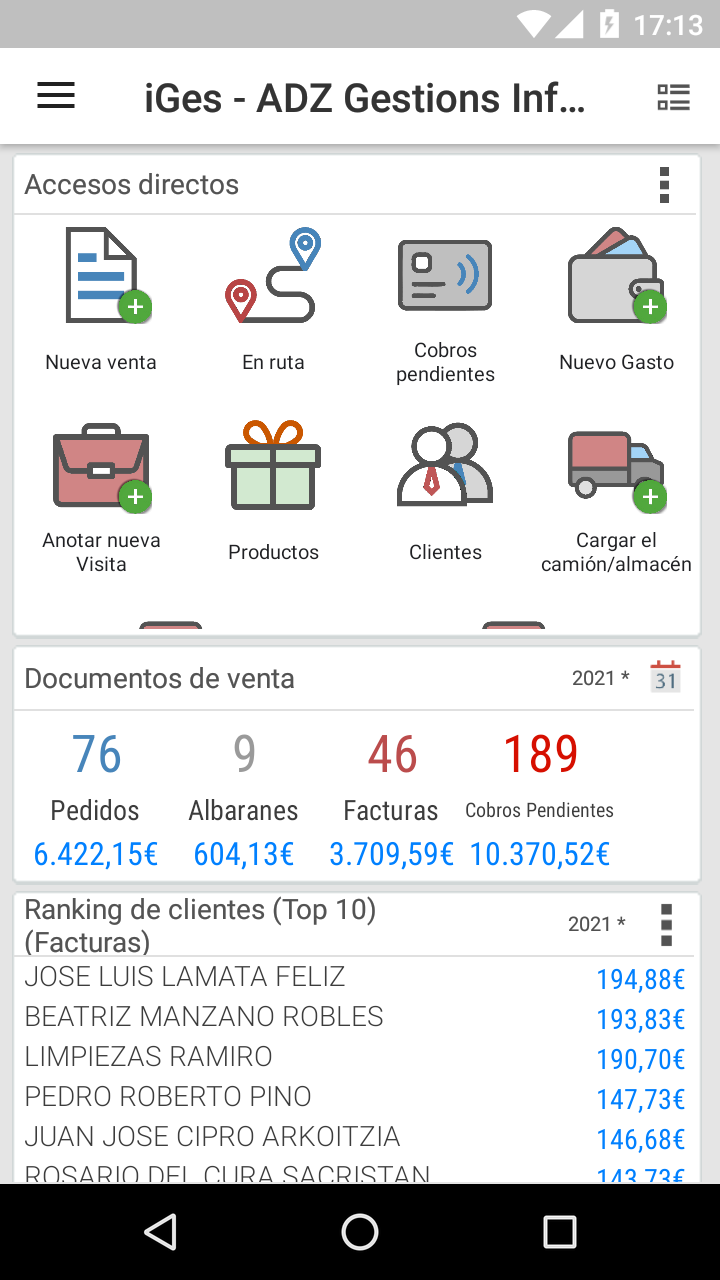Go back with system back button

(160, 1232)
